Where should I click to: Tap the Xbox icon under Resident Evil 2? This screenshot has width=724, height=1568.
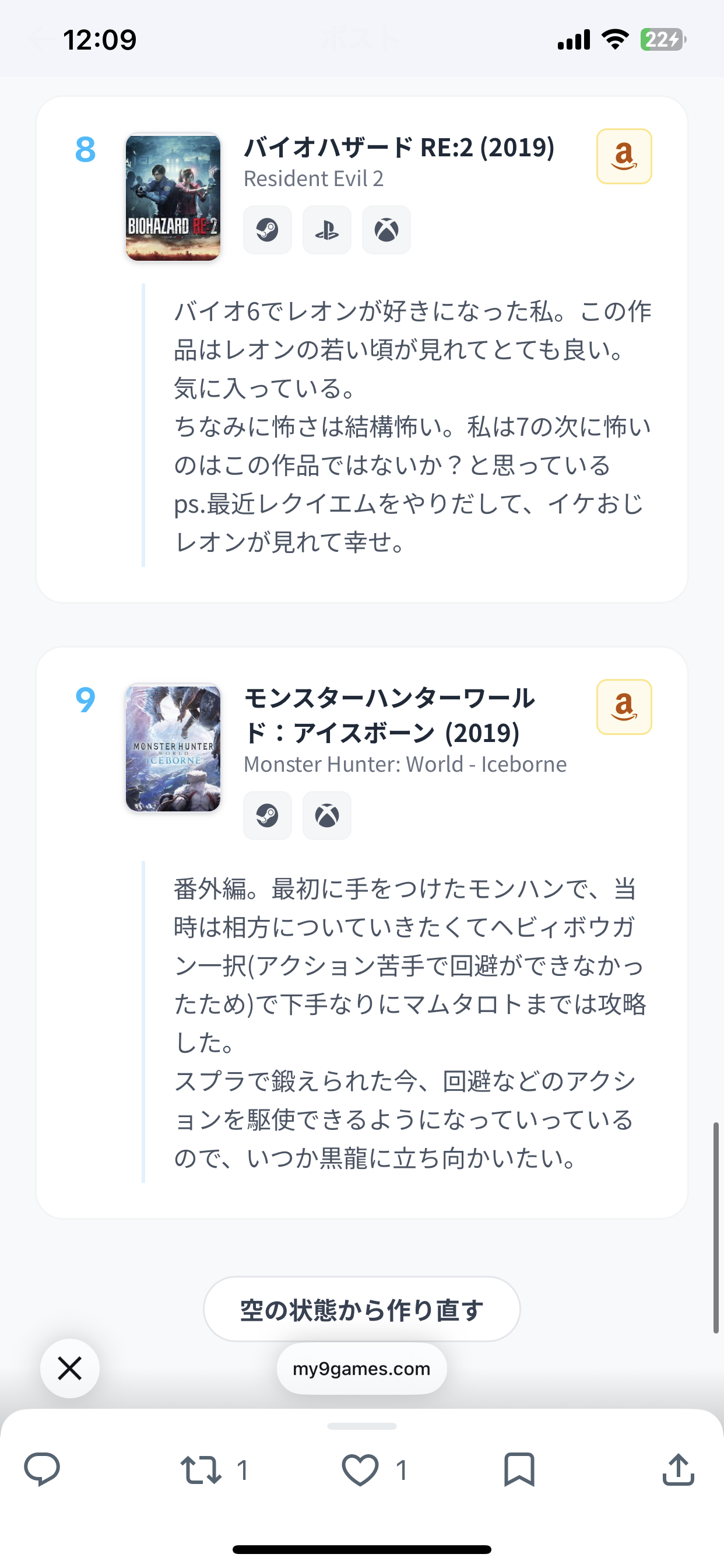(386, 230)
